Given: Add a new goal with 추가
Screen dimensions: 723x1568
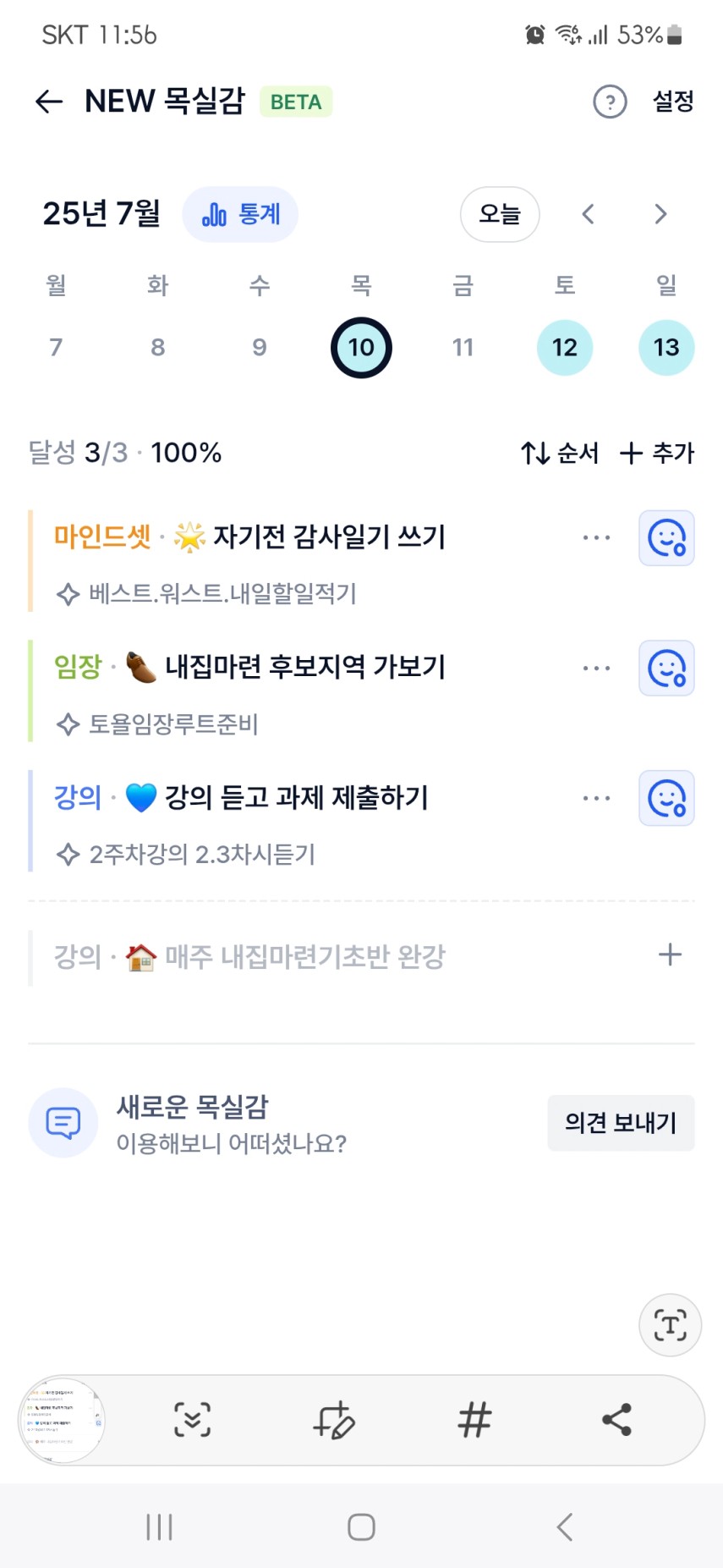Looking at the screenshot, I should pos(657,454).
